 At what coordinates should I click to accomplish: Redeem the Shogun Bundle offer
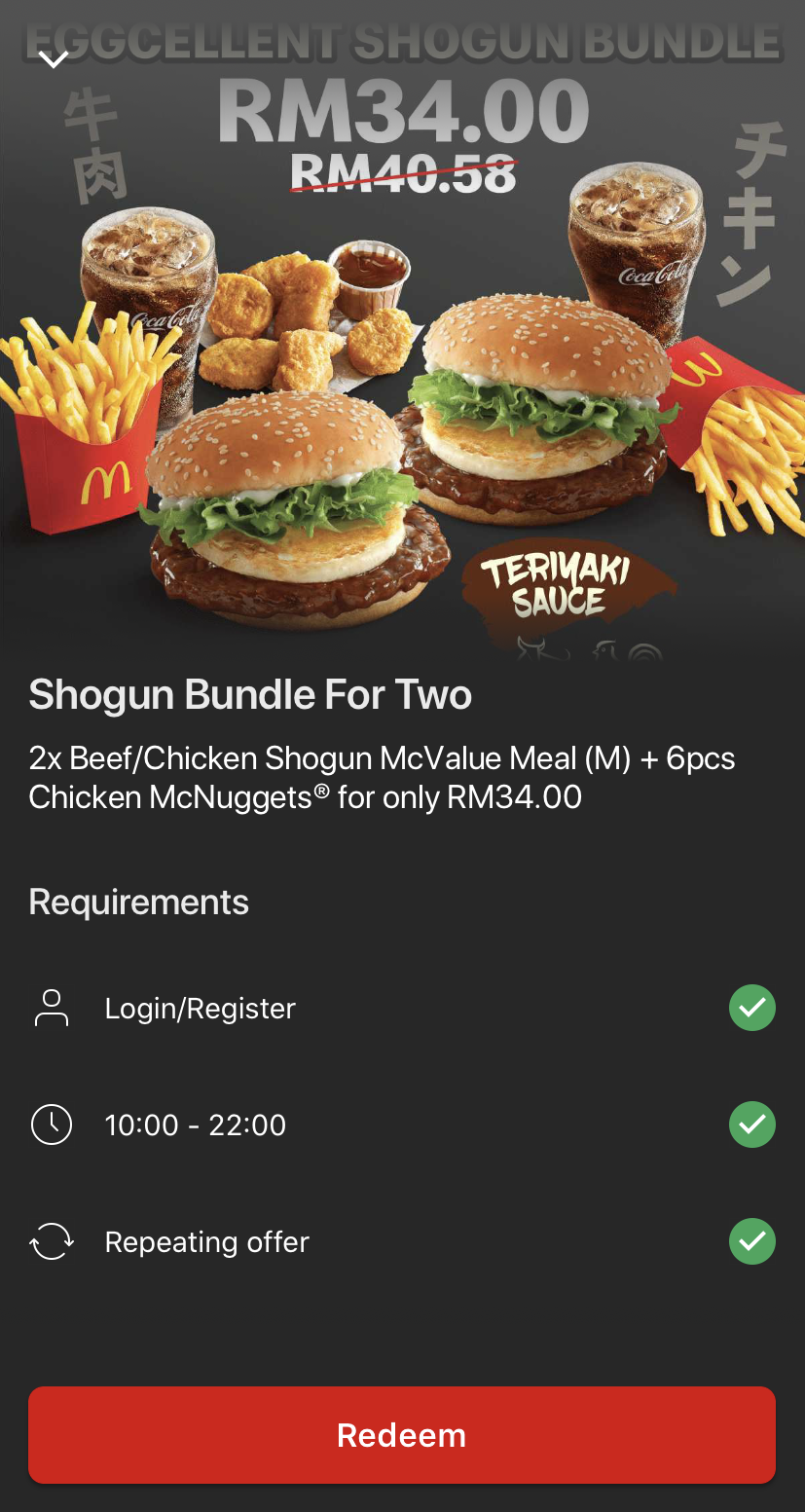coord(402,1435)
